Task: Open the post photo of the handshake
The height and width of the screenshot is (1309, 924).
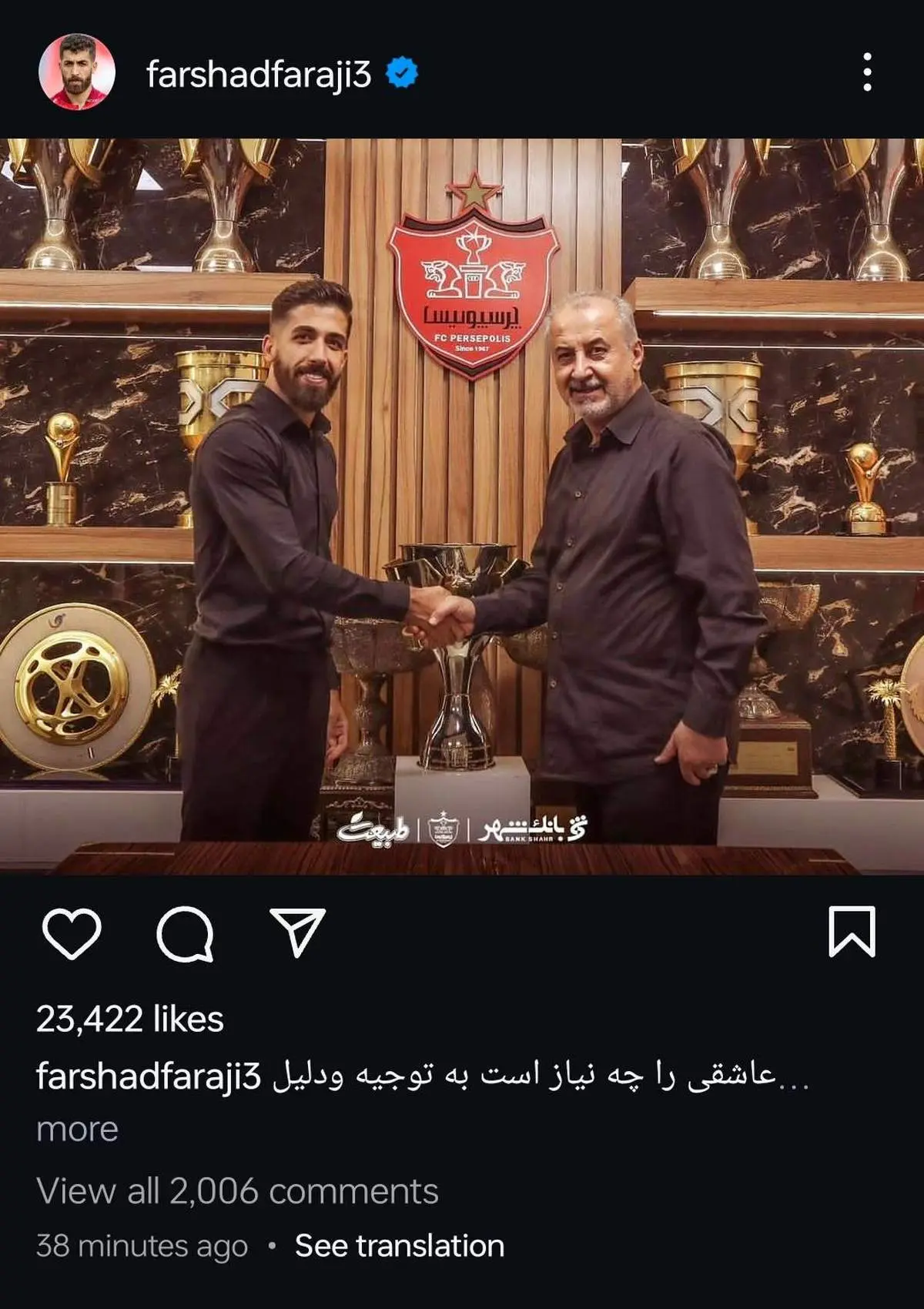Action: point(462,506)
